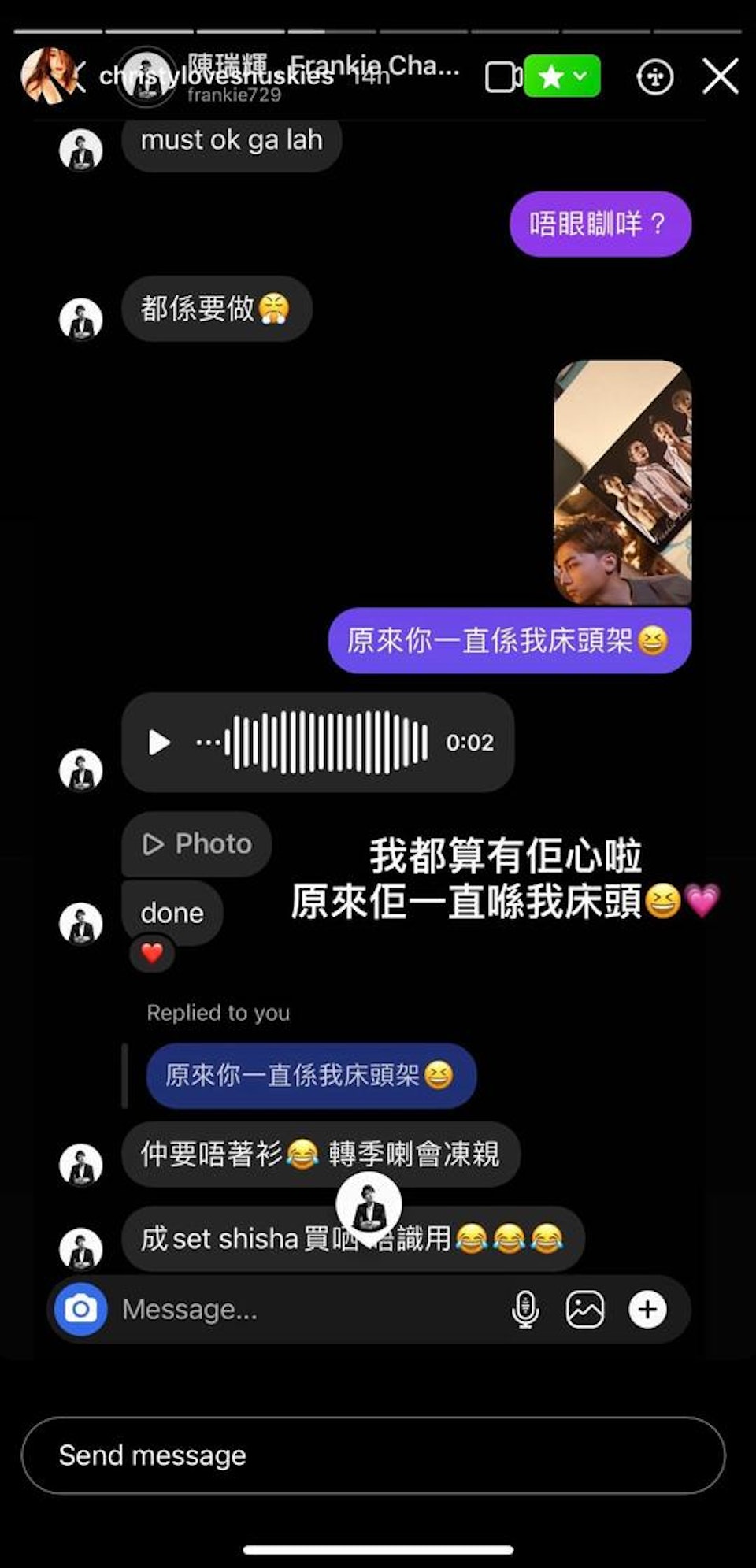Close the story with the X
Viewport: 756px width, 1568px height.
[719, 76]
